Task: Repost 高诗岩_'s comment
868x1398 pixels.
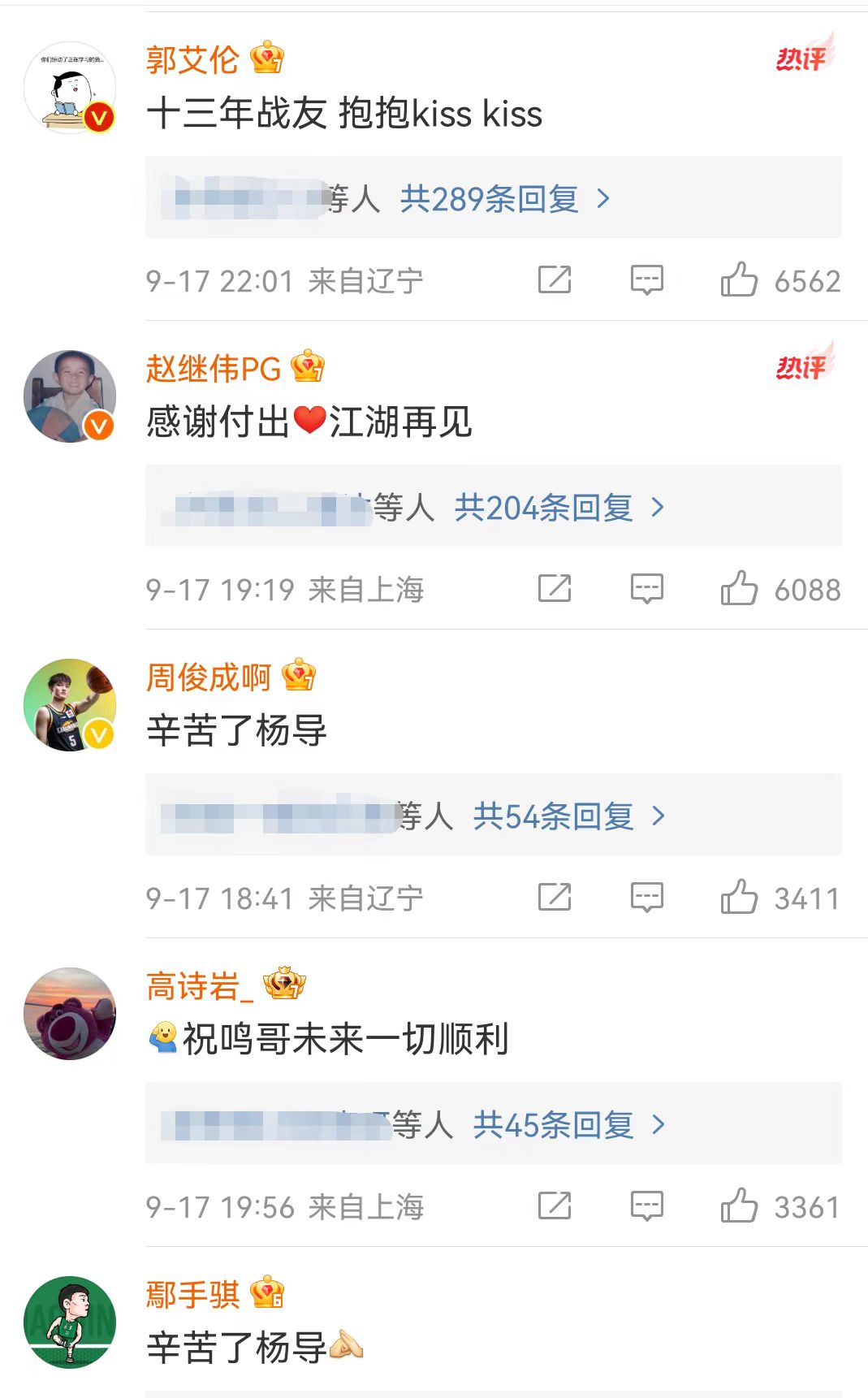Action: [555, 1206]
